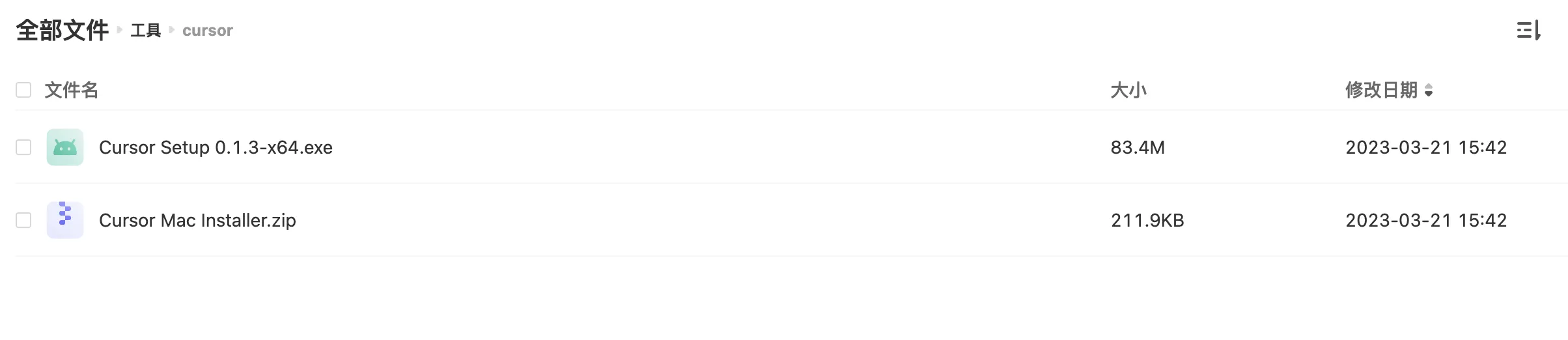The width and height of the screenshot is (1568, 340).
Task: Navigate to the 工具 folder breadcrumb
Action: (x=145, y=31)
